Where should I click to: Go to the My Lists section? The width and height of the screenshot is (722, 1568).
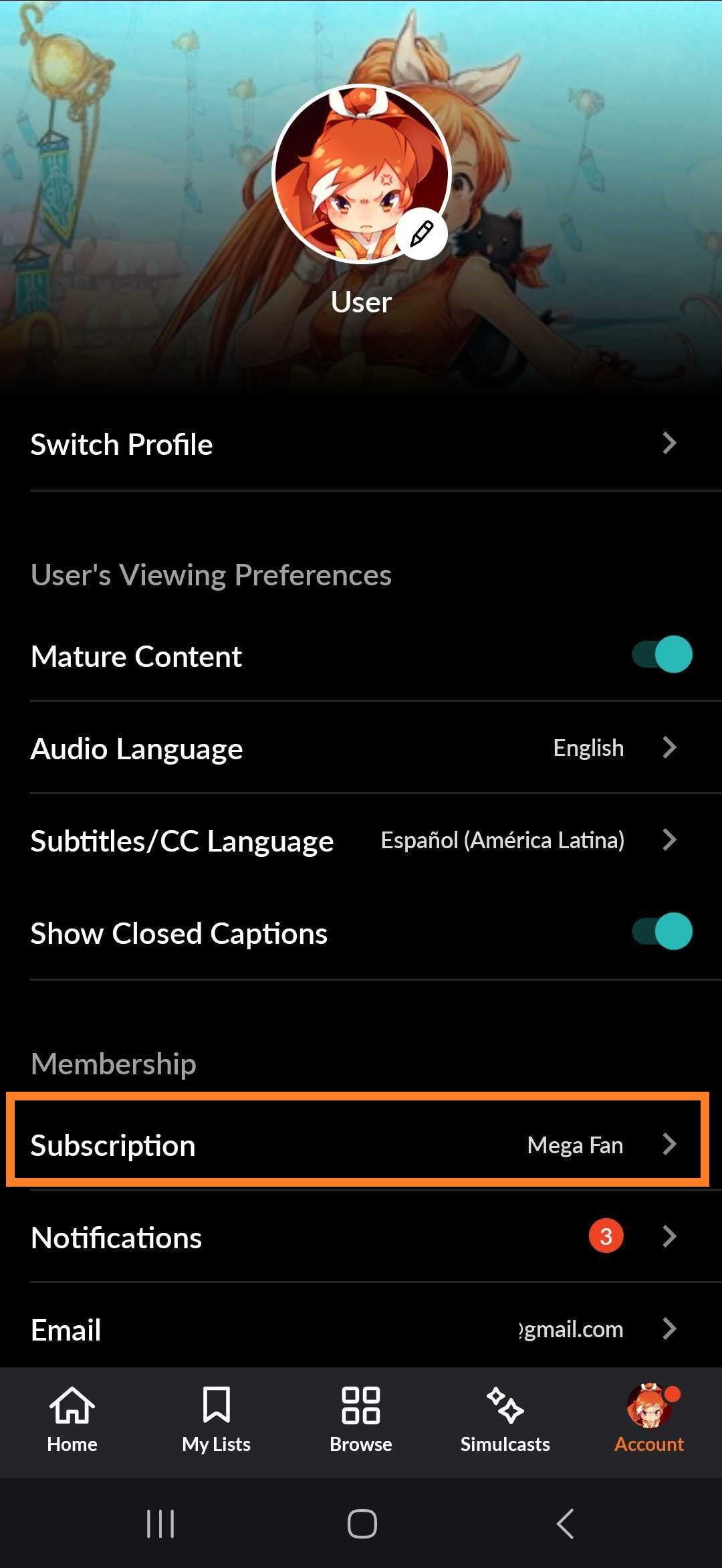pos(216,1425)
